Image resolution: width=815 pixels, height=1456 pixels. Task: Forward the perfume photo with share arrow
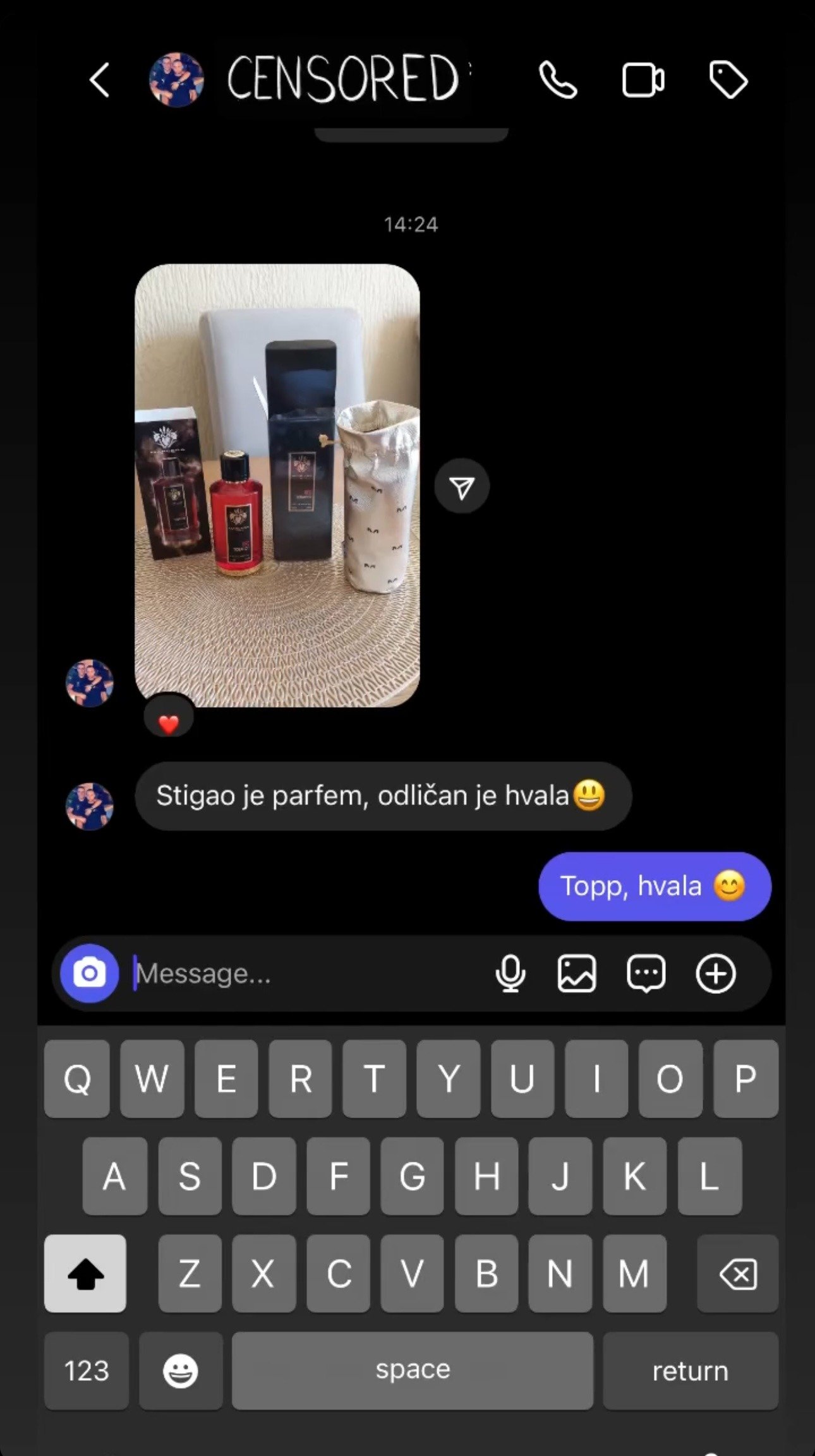(462, 486)
